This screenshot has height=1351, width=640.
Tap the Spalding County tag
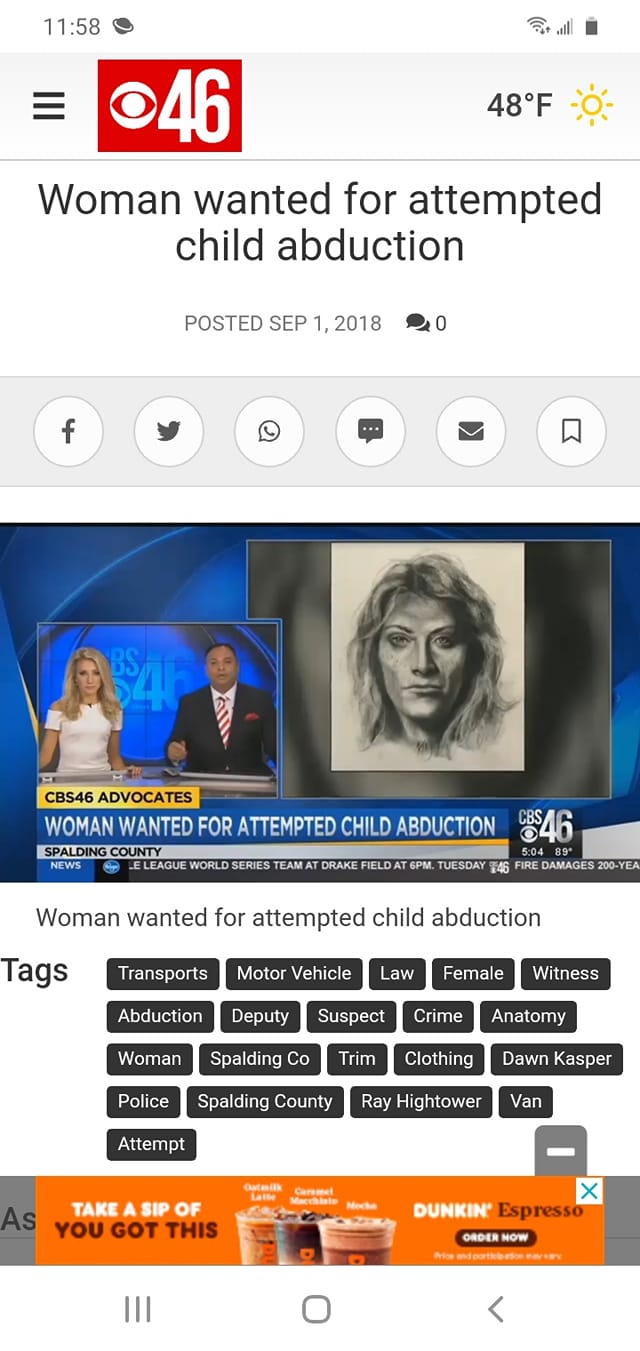point(264,1101)
